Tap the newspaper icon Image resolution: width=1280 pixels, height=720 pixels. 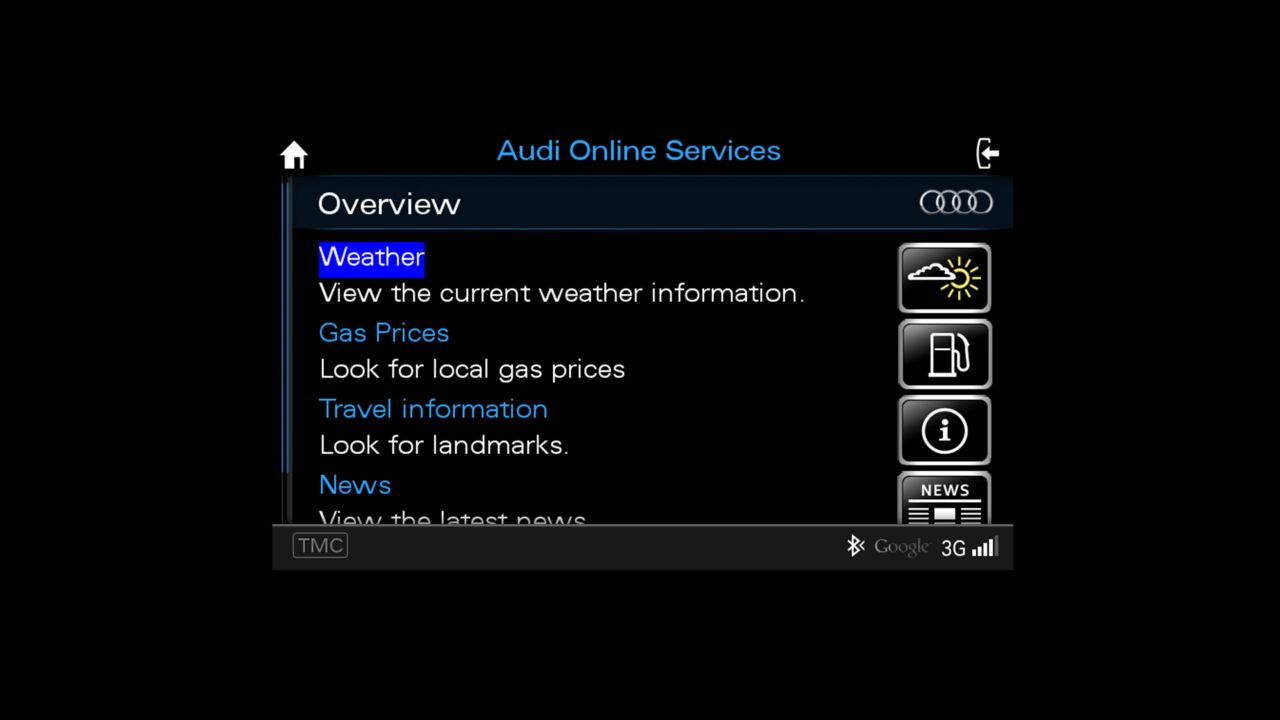tap(944, 500)
